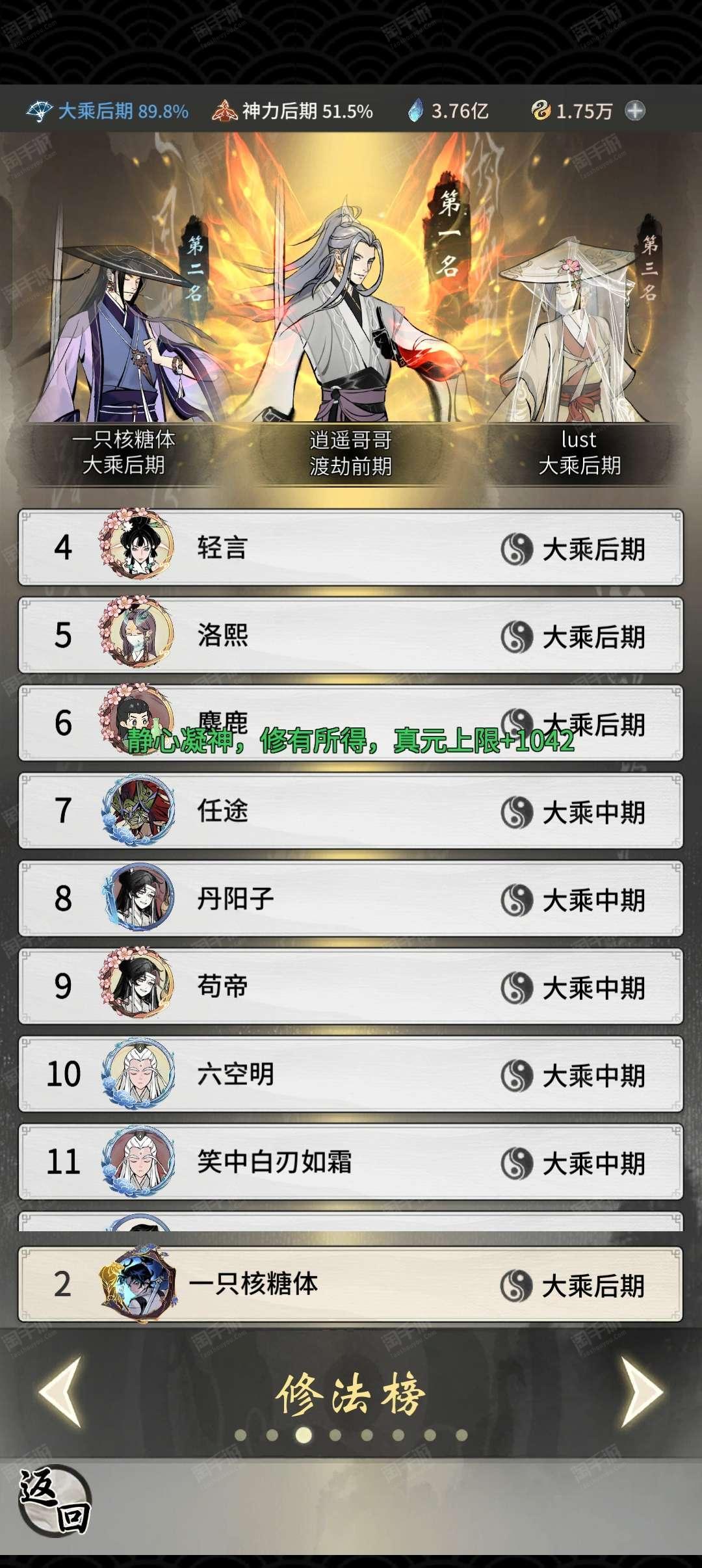Open rank 4 player 轻言

point(351,547)
